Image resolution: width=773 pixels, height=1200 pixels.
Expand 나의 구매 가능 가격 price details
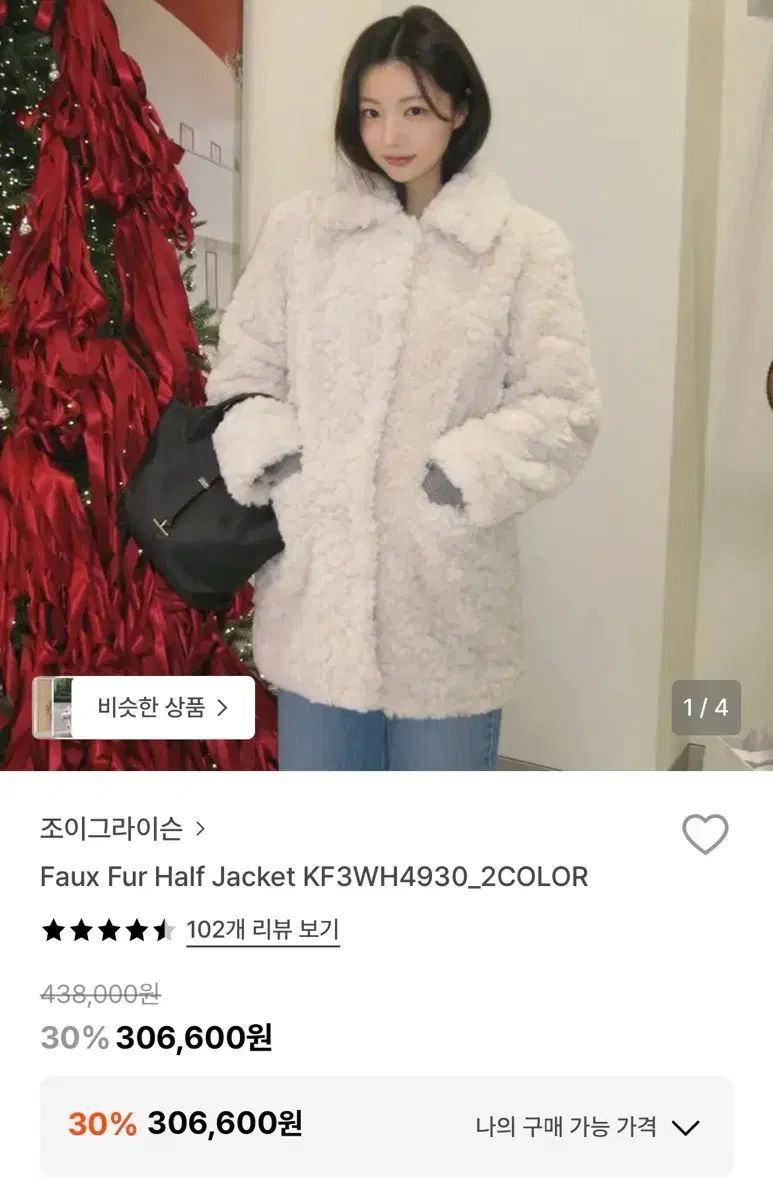coord(587,1127)
